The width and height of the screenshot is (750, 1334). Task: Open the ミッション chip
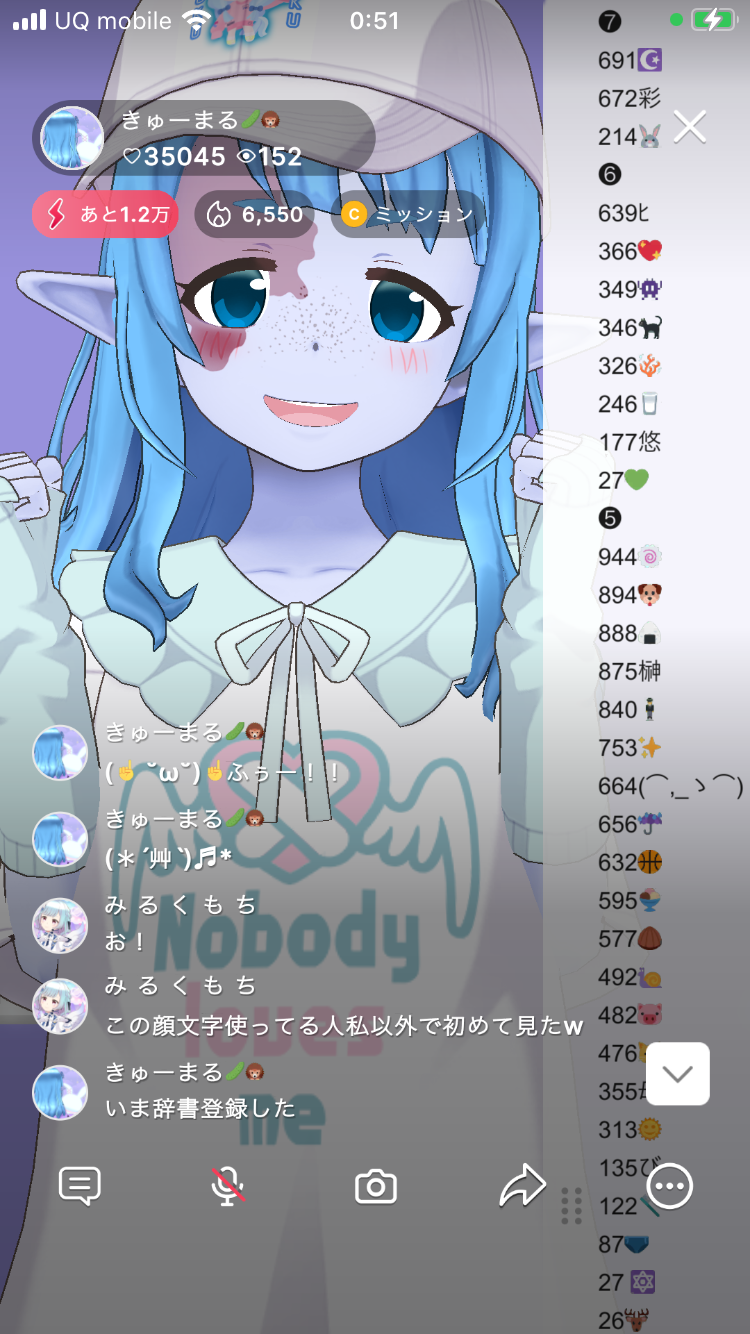(x=408, y=214)
